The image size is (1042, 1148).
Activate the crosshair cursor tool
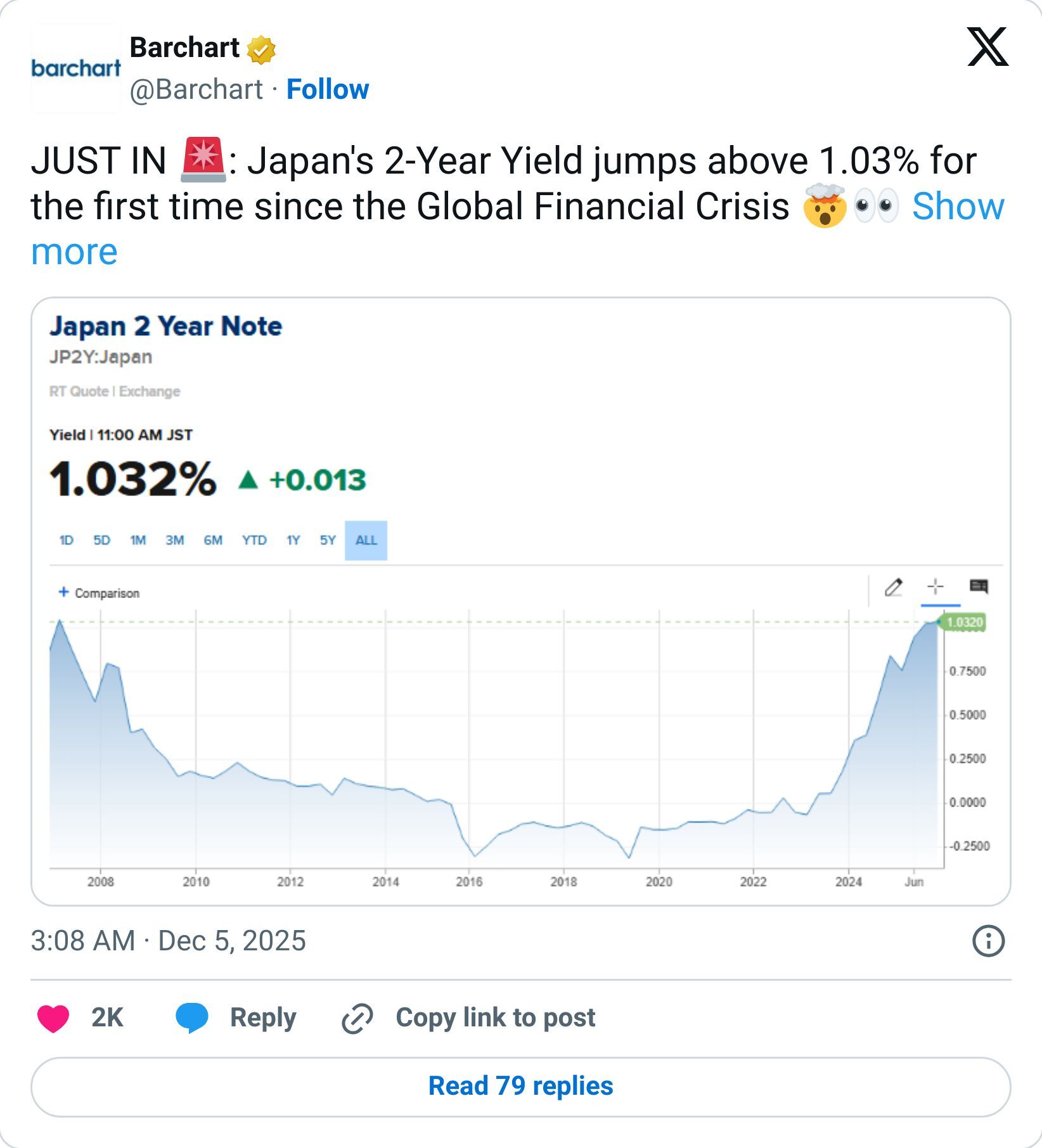936,587
